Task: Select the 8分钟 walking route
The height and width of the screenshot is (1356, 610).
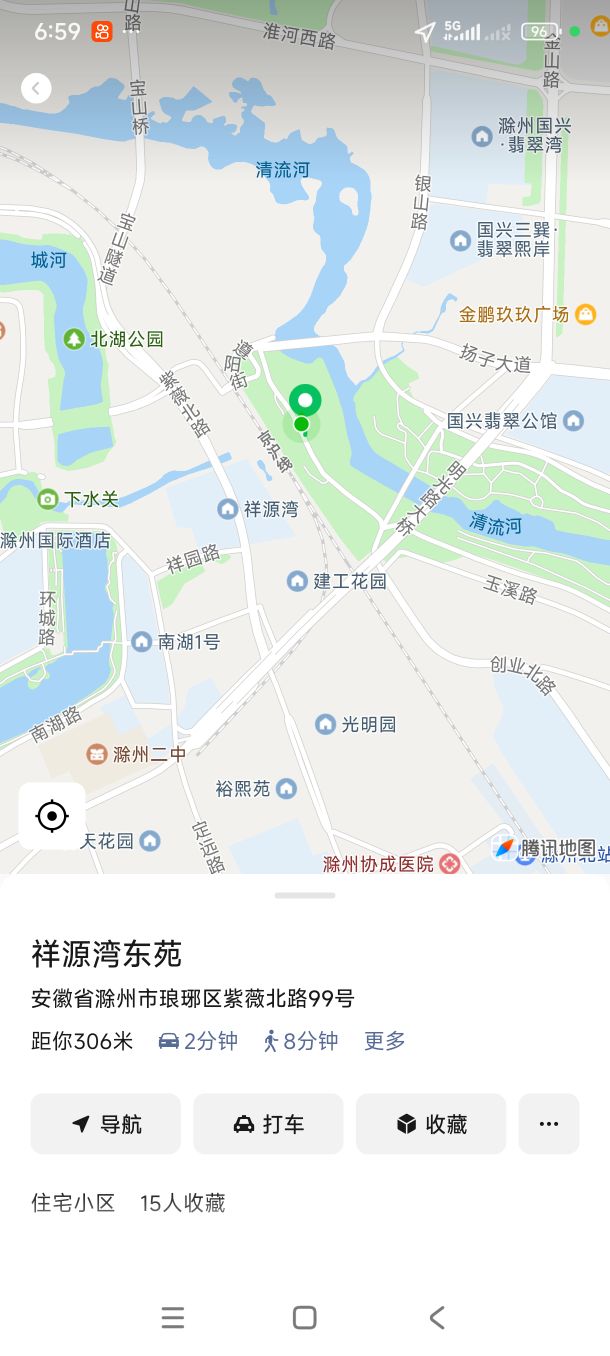Action: (x=300, y=1041)
